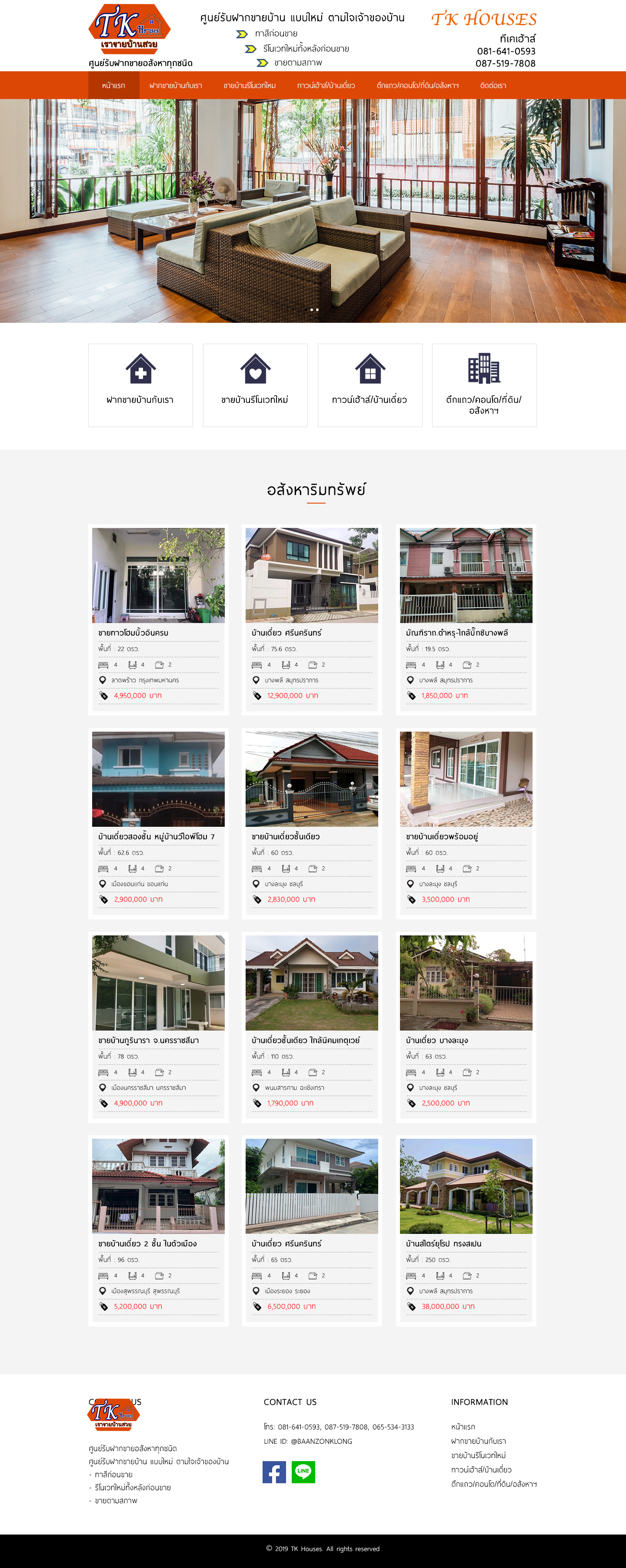
Task: Open the ทาวน์เฮ้าส์/บ้านเดี่ยว category card
Action: click(x=370, y=385)
